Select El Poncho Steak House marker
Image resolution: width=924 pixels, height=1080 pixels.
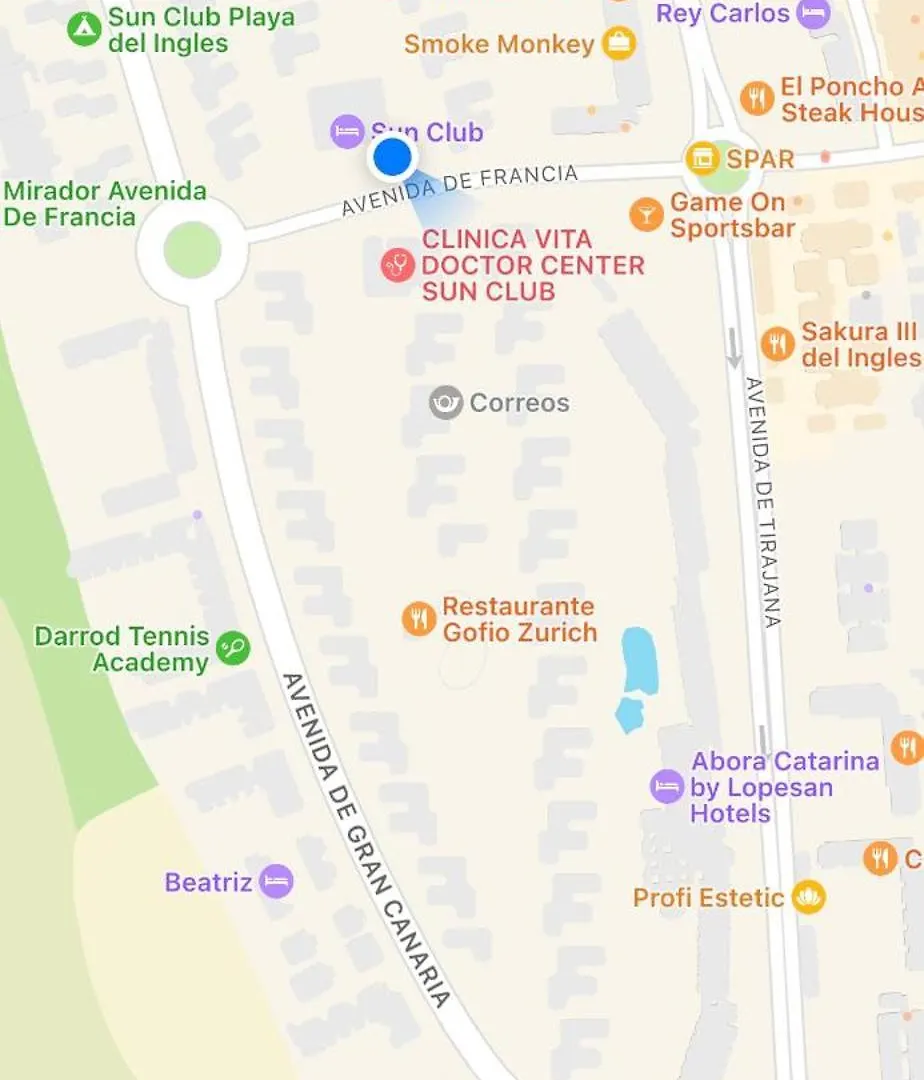pyautogui.click(x=757, y=98)
